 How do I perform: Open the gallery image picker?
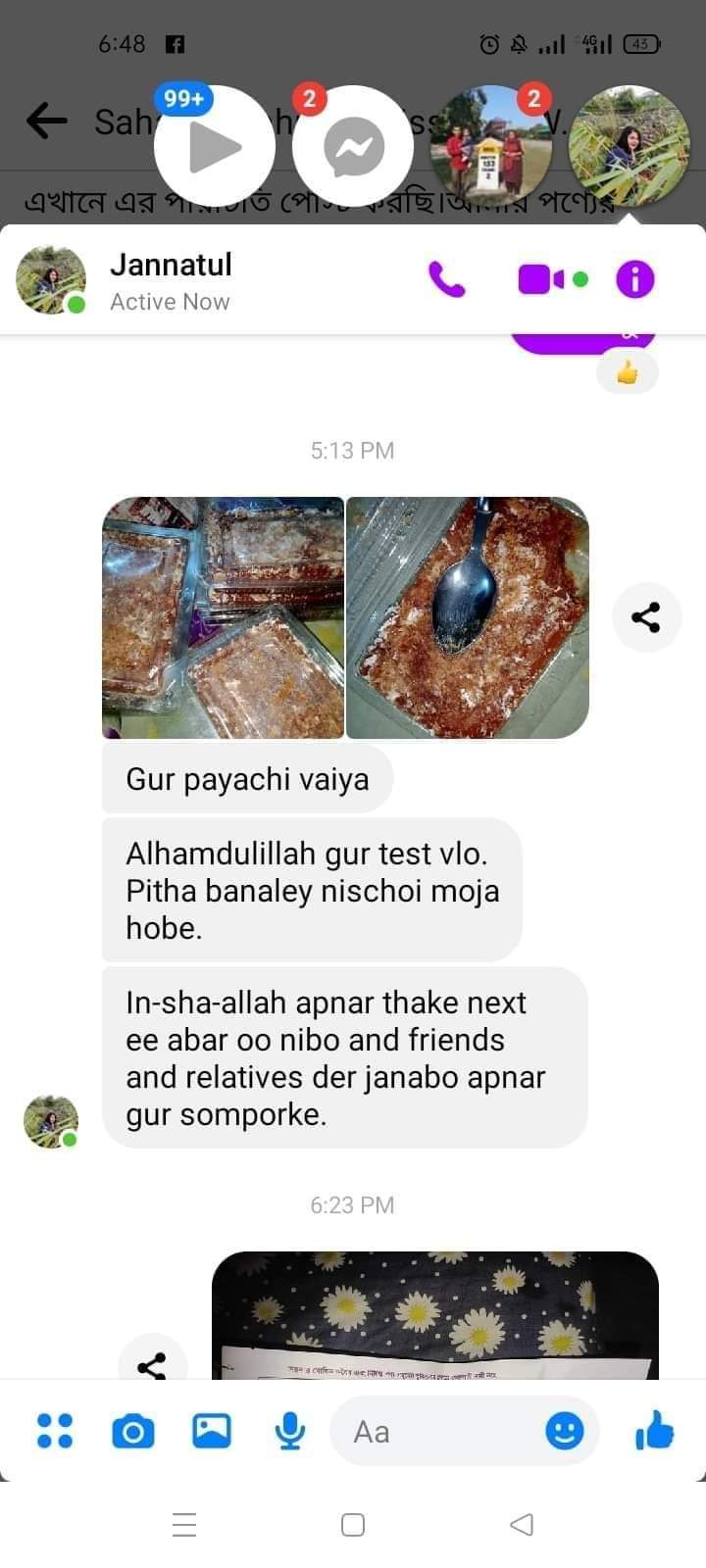pyautogui.click(x=212, y=1431)
